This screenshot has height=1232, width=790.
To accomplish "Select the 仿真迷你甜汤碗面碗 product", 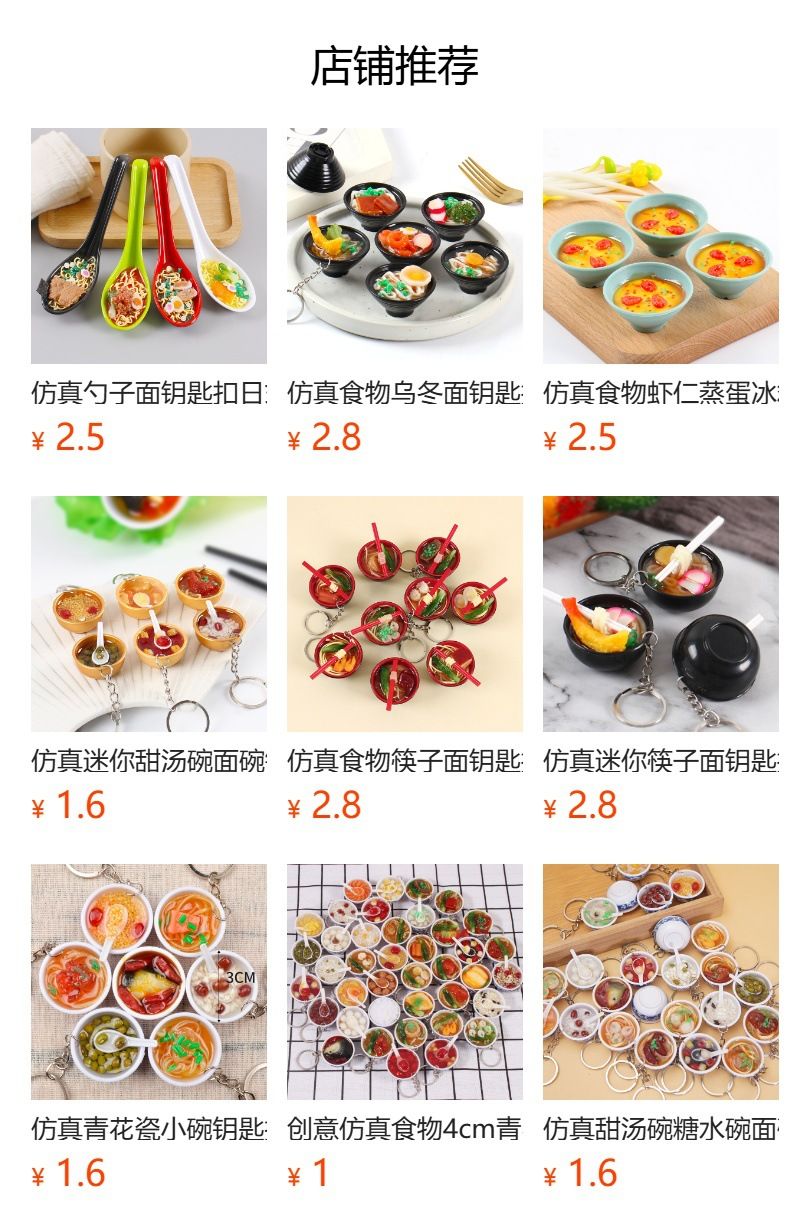I will point(149,660).
